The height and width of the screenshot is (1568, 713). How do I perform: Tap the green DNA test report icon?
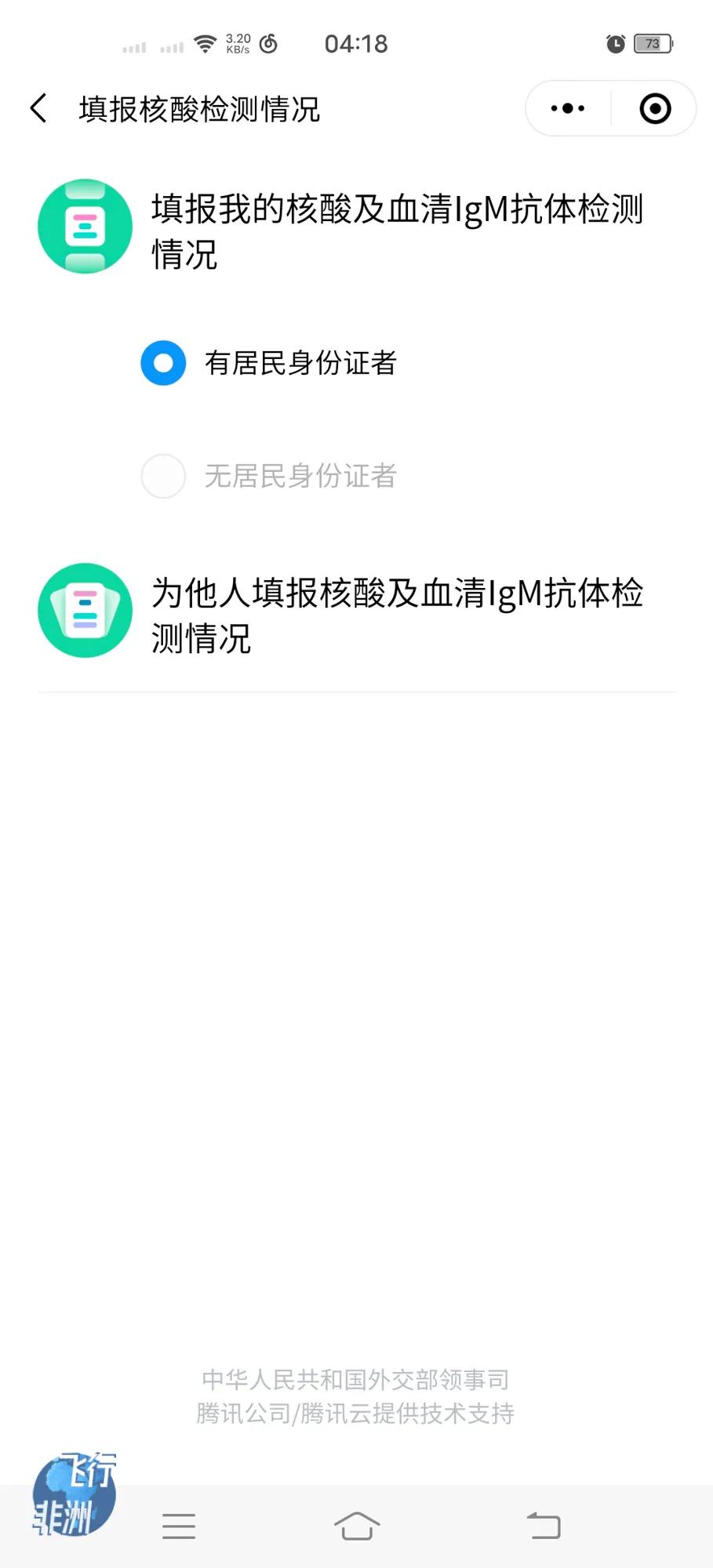tap(84, 226)
